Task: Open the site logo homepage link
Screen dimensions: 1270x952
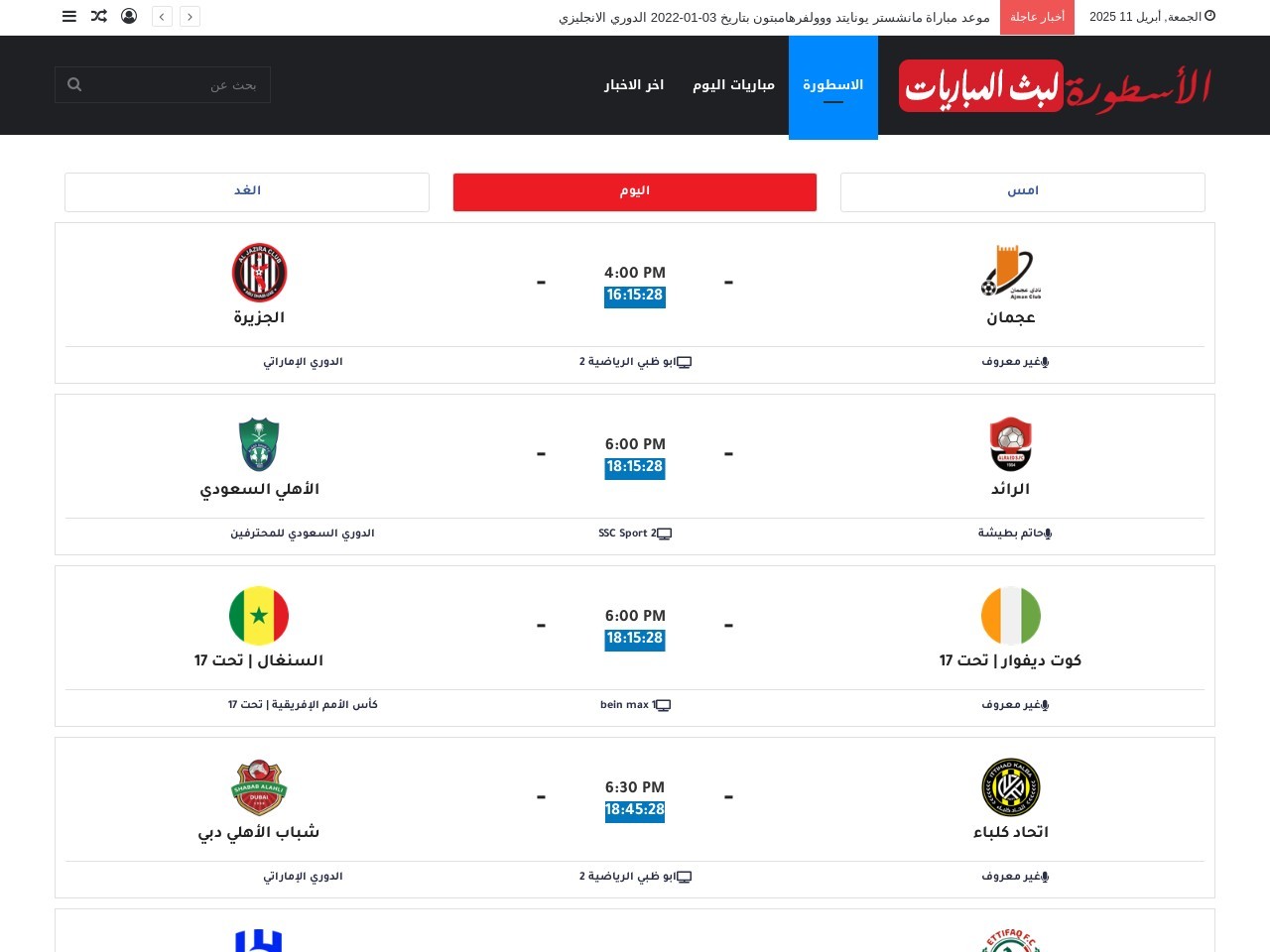Action: [x=1054, y=87]
